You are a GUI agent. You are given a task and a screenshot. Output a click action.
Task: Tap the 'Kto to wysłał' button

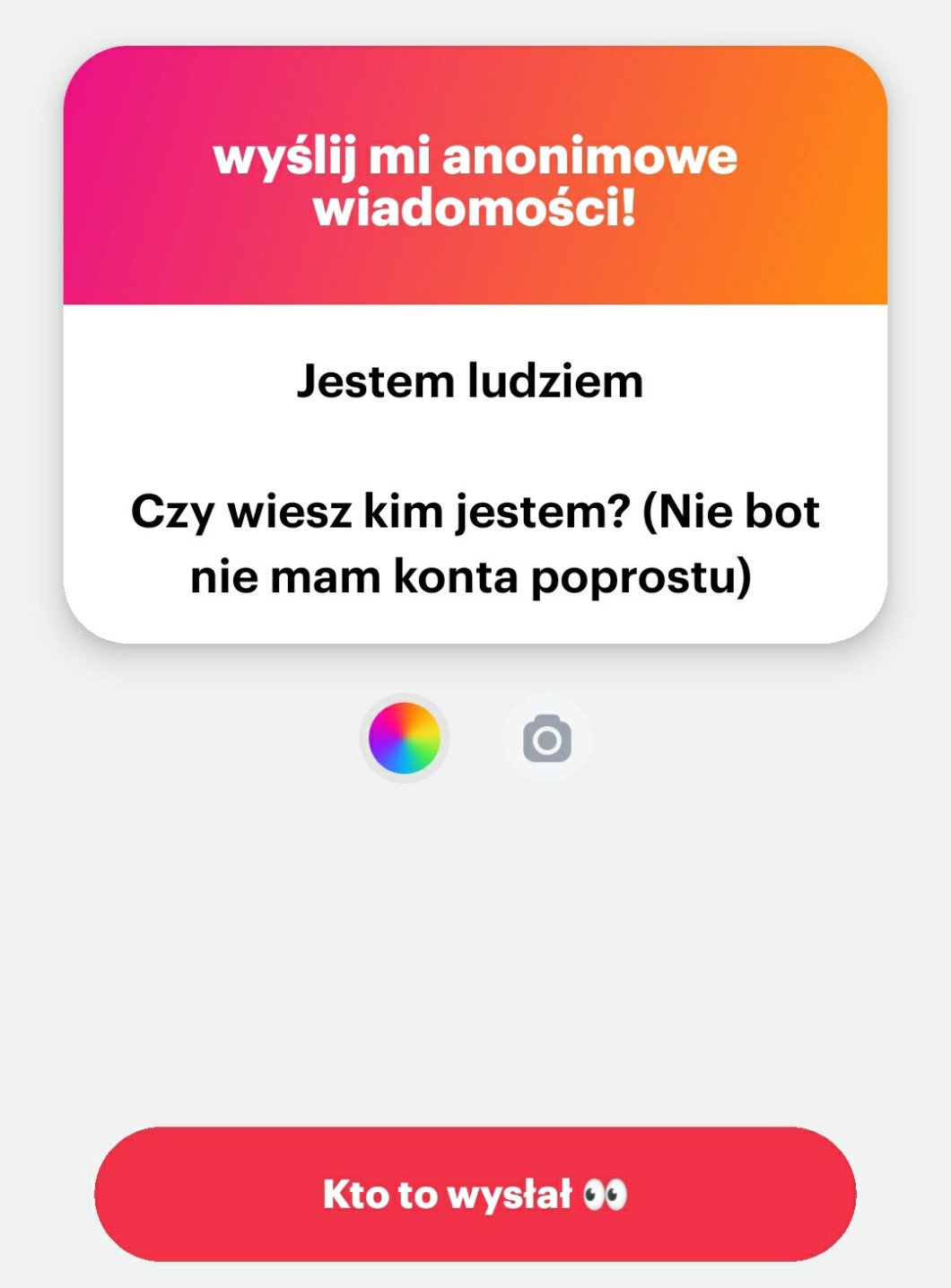475,1194
